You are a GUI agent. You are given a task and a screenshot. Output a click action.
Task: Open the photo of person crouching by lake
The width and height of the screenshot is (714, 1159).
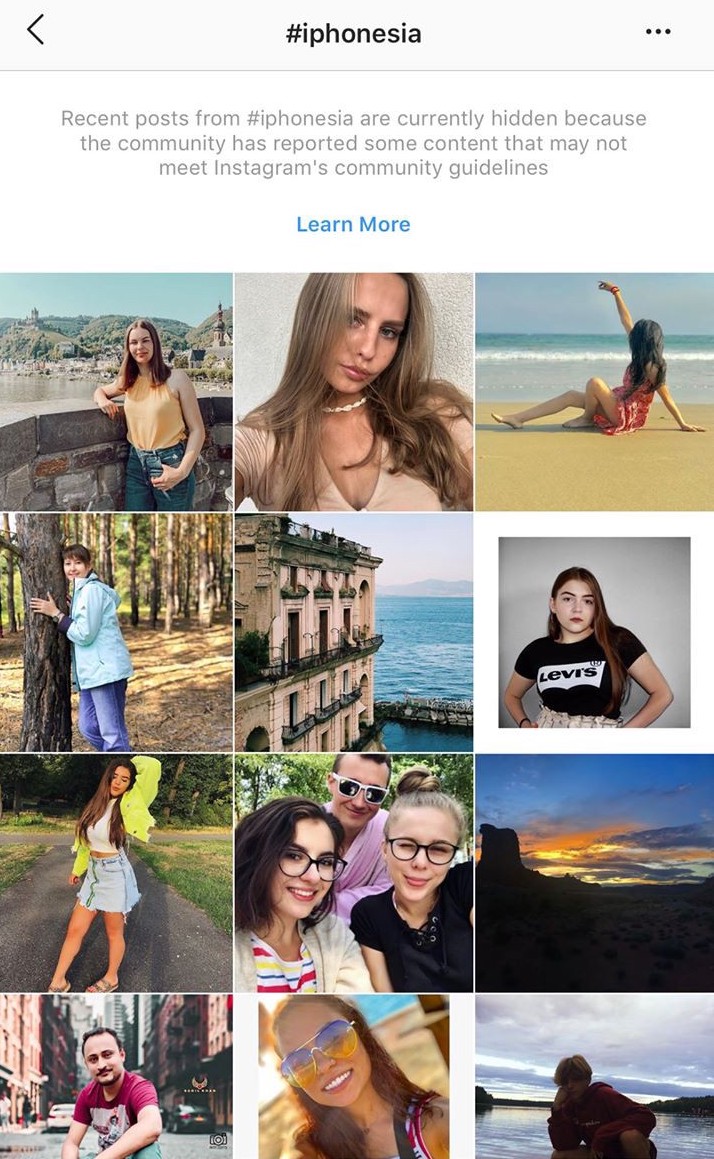594,1077
